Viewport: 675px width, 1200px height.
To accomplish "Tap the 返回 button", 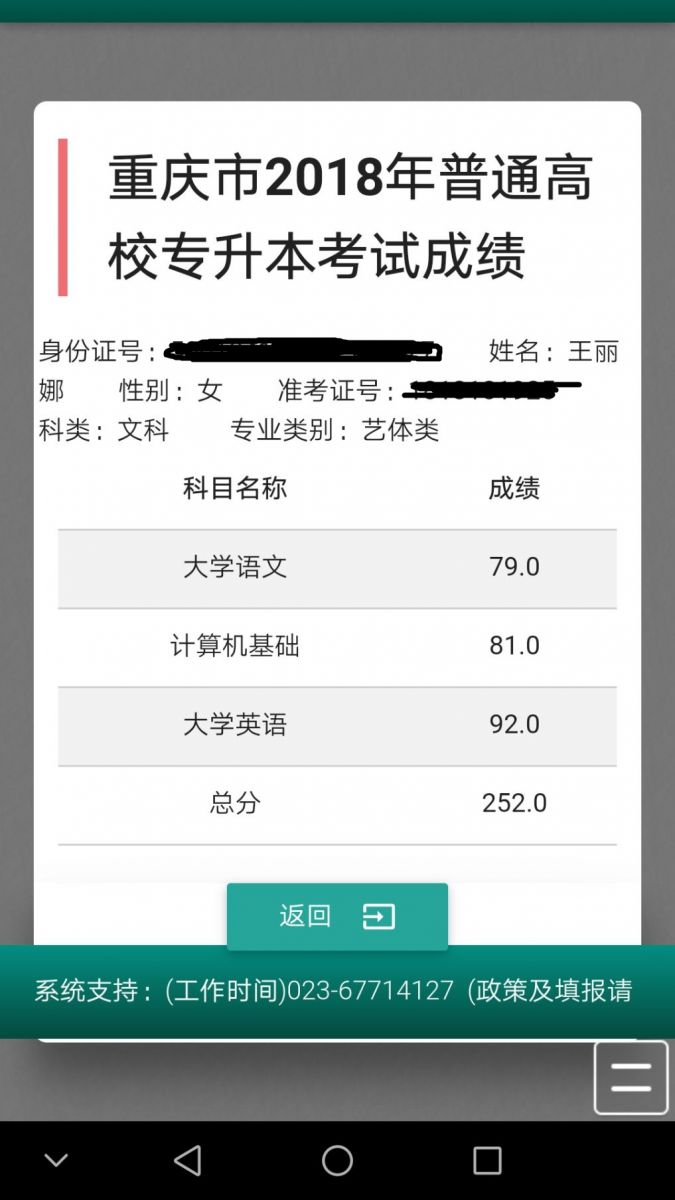I will click(337, 916).
